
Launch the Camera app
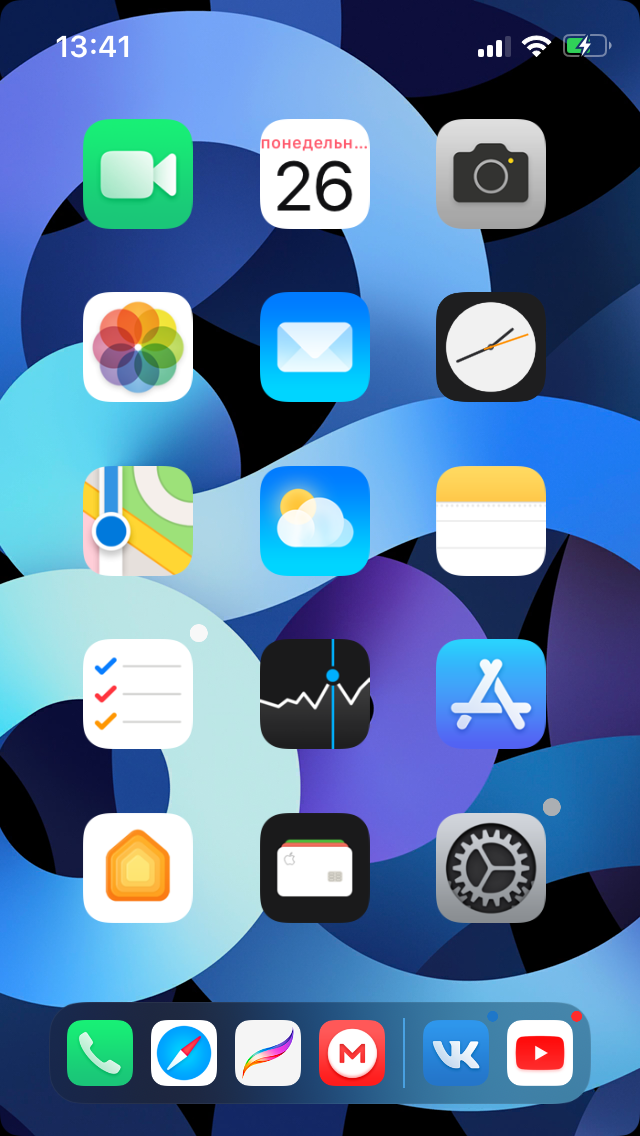pyautogui.click(x=491, y=174)
